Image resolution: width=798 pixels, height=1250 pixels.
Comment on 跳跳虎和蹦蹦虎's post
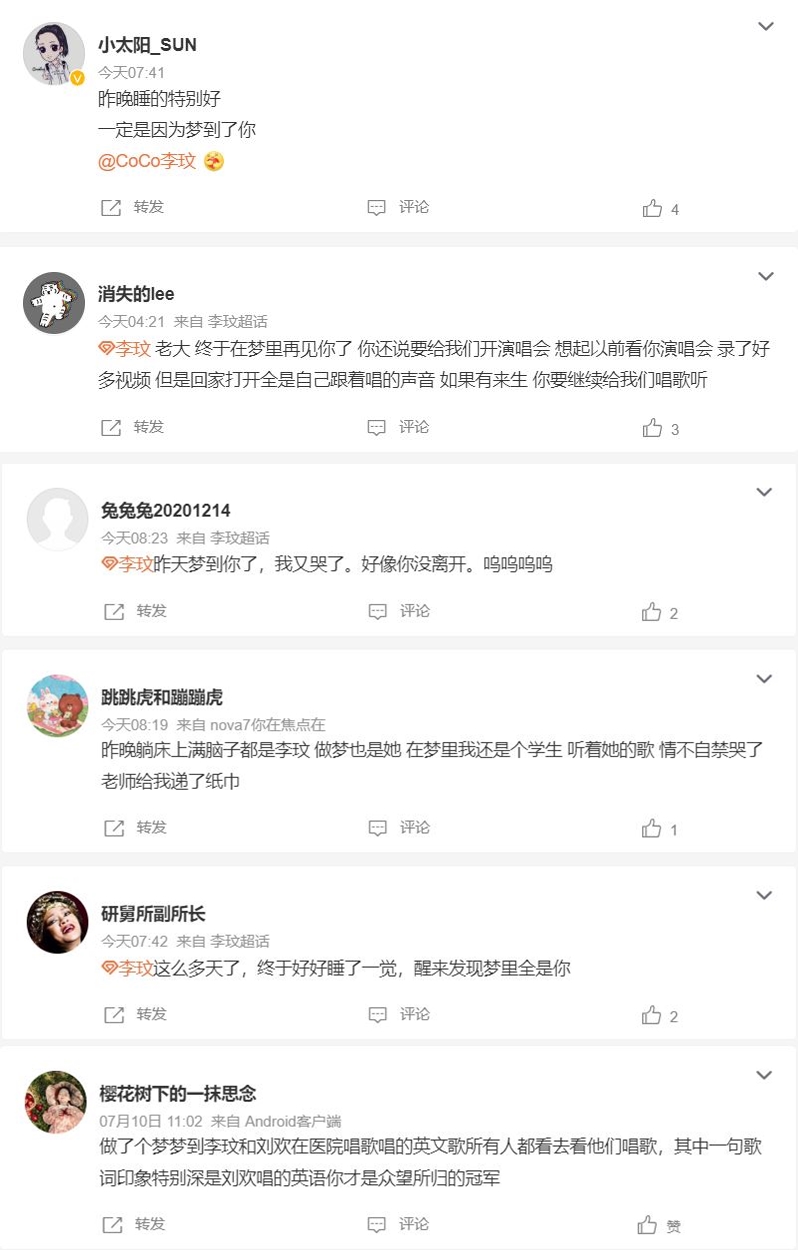coord(398,828)
